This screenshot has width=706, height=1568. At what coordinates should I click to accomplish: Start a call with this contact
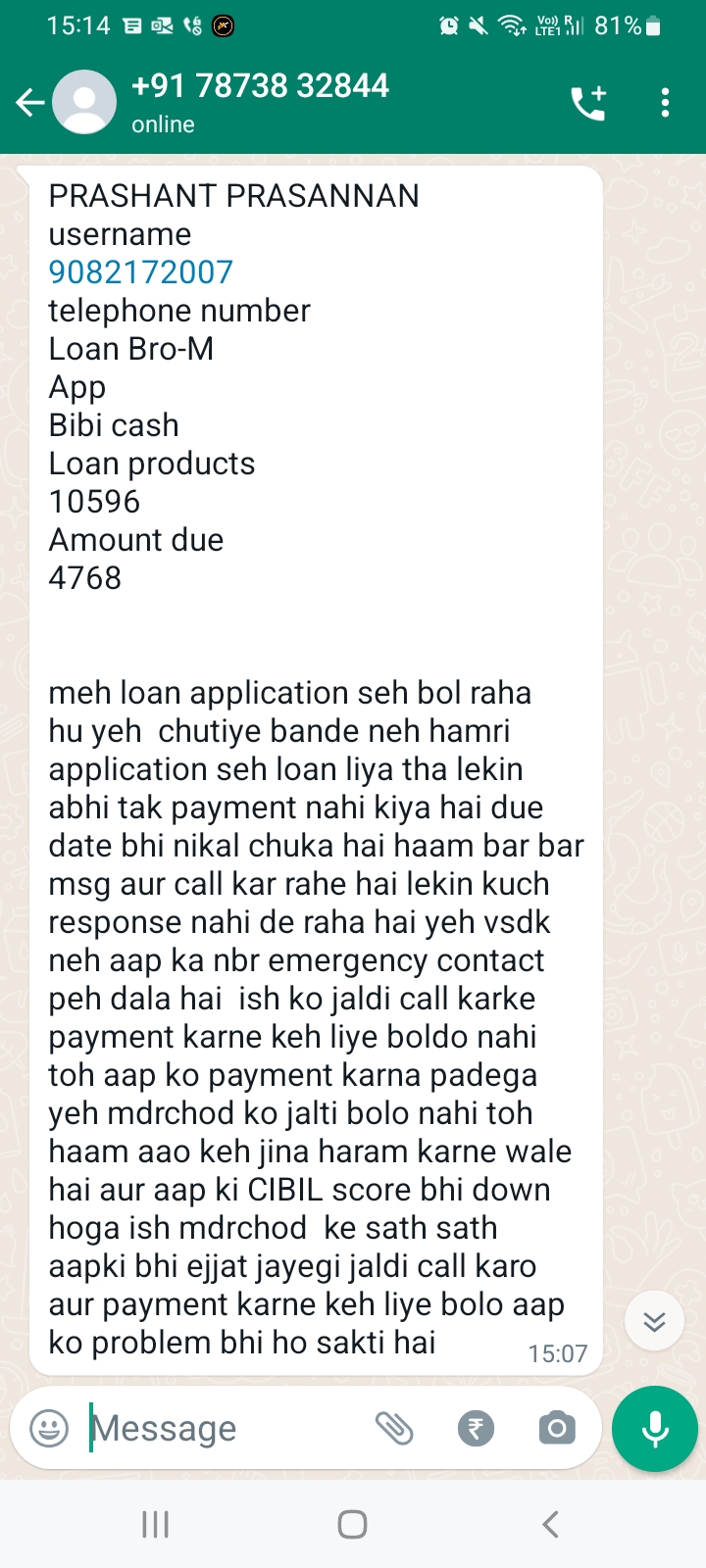click(x=588, y=102)
